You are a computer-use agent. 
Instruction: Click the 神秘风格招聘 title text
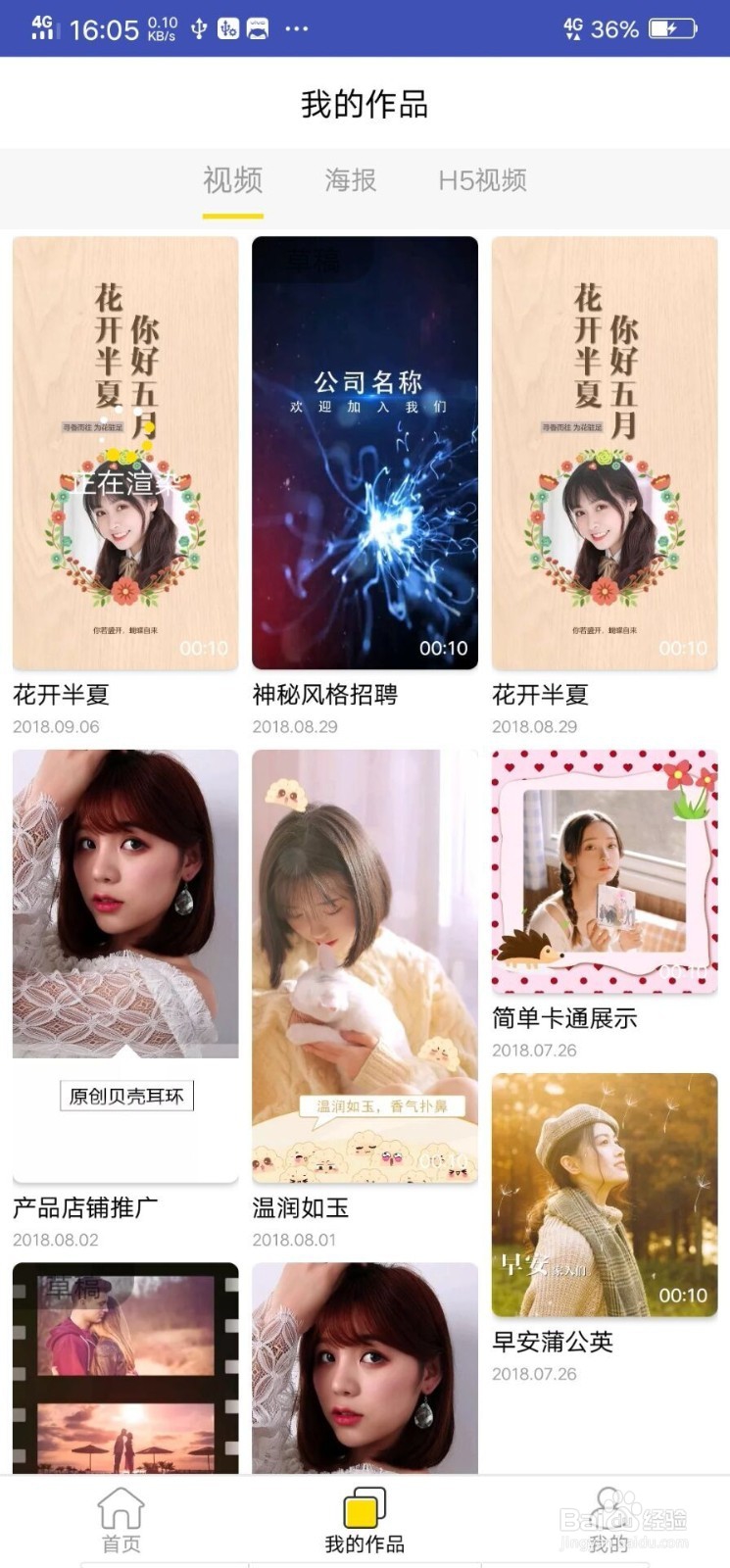tap(323, 694)
